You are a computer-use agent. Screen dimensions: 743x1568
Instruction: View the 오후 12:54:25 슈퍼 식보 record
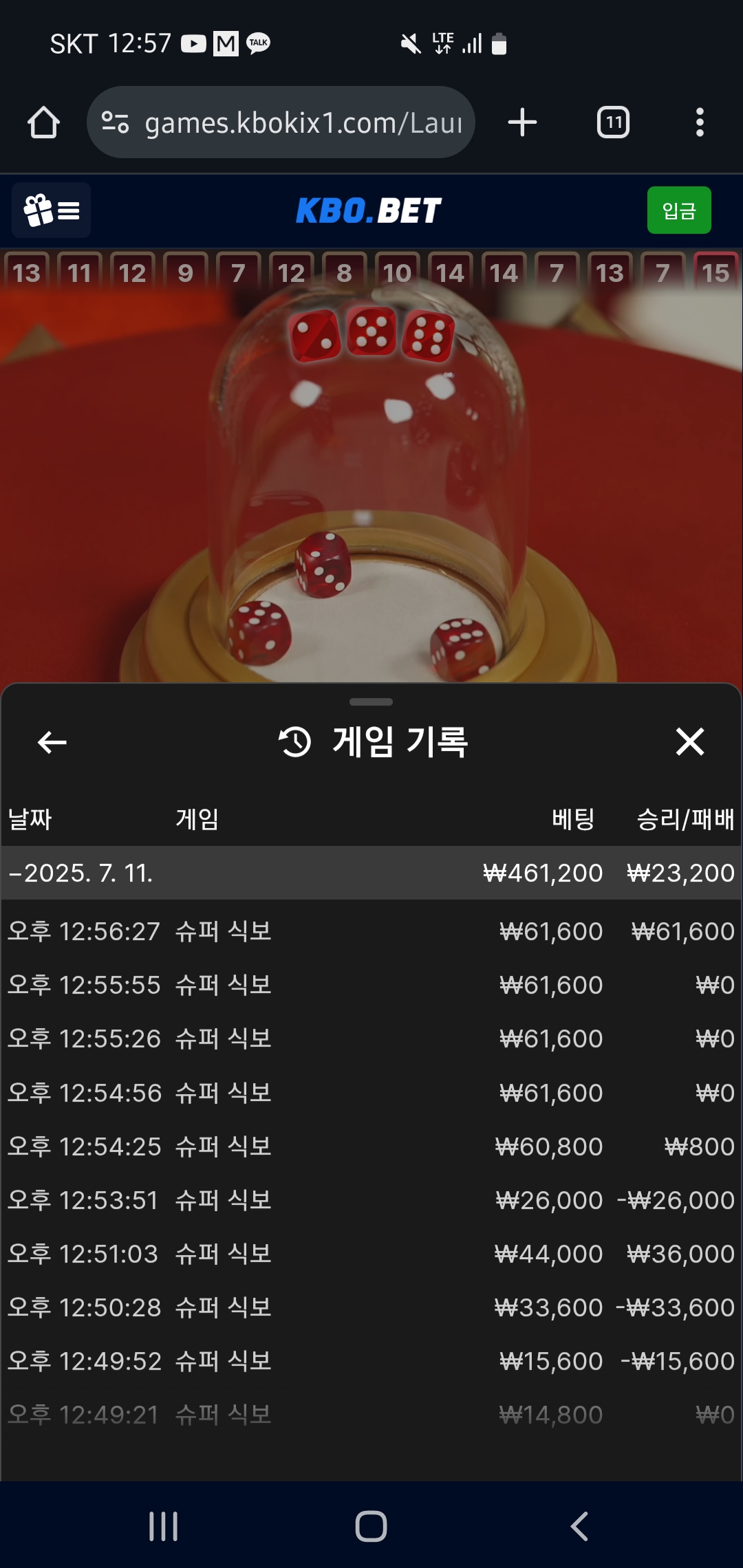pyautogui.click(x=371, y=1146)
